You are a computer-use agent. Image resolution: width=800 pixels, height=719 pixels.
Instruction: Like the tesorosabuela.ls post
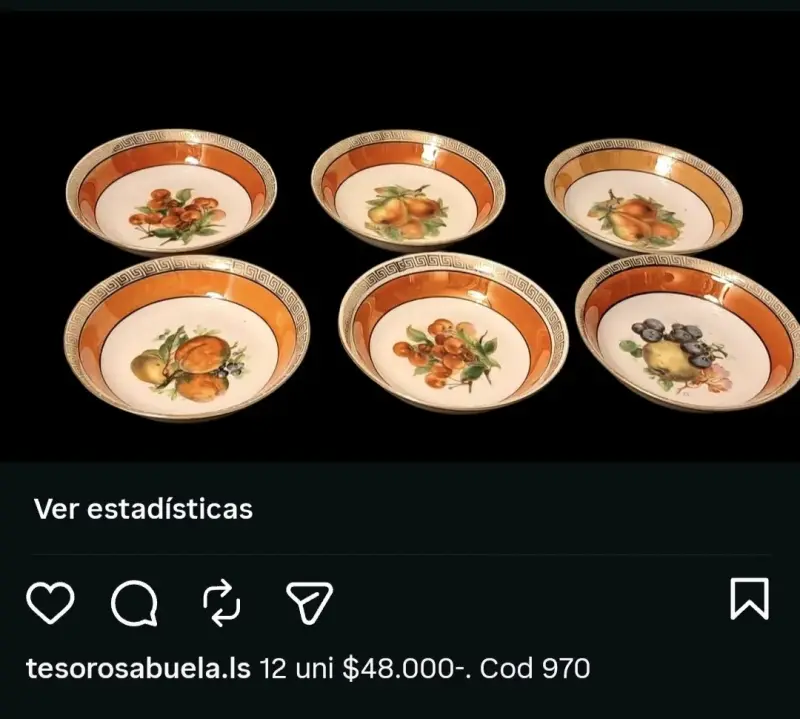[50, 602]
